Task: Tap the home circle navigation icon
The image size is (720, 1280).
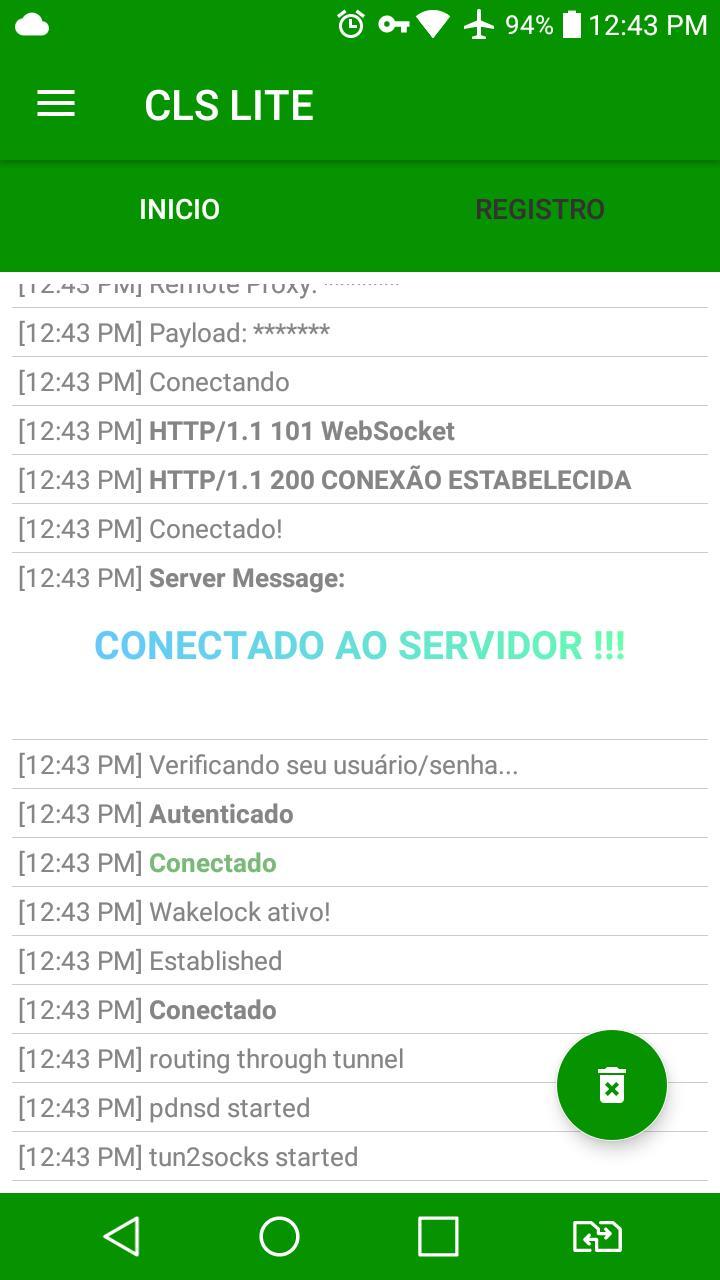Action: click(x=279, y=1236)
